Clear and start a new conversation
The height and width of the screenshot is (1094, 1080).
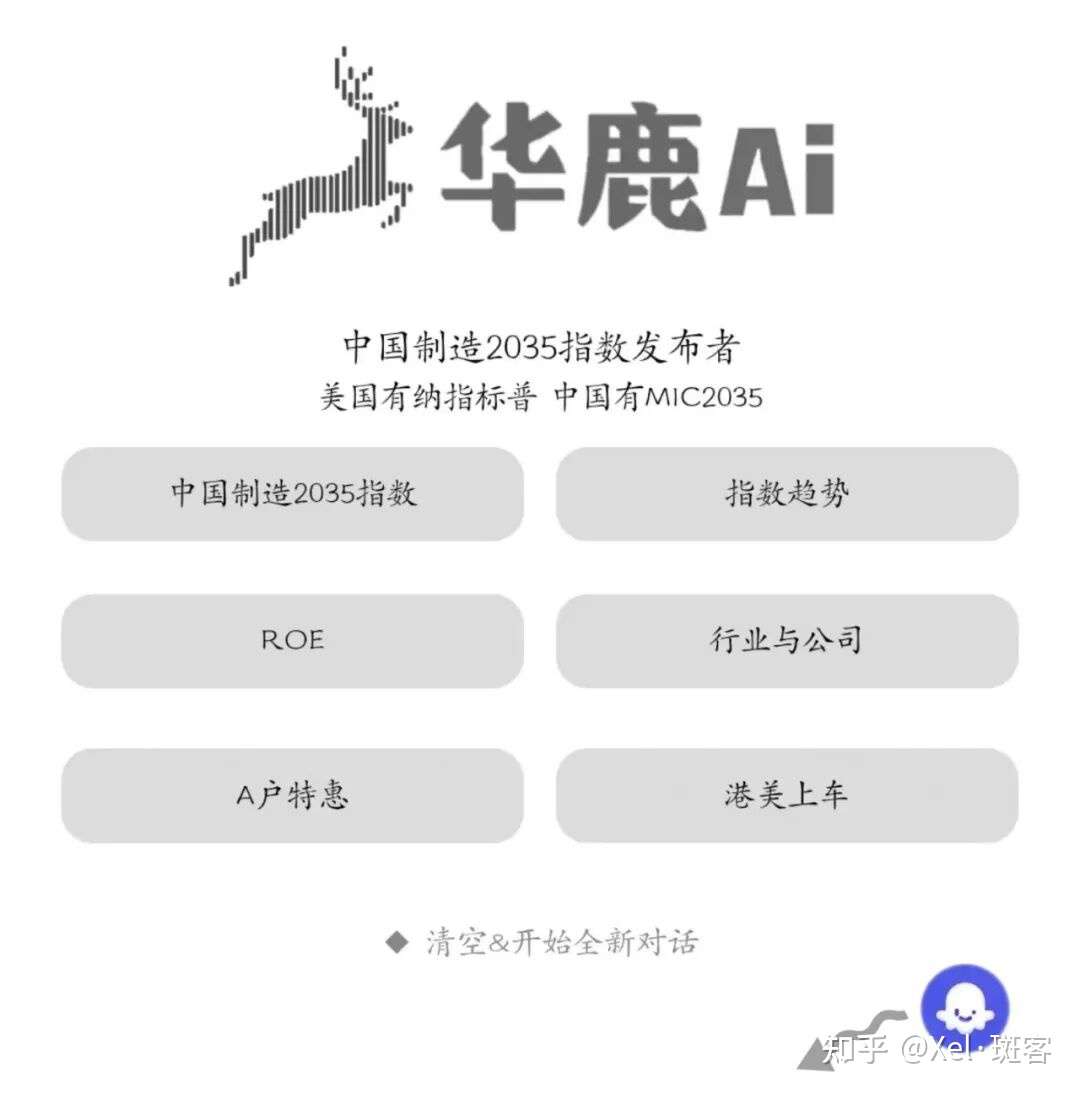[x=543, y=942]
